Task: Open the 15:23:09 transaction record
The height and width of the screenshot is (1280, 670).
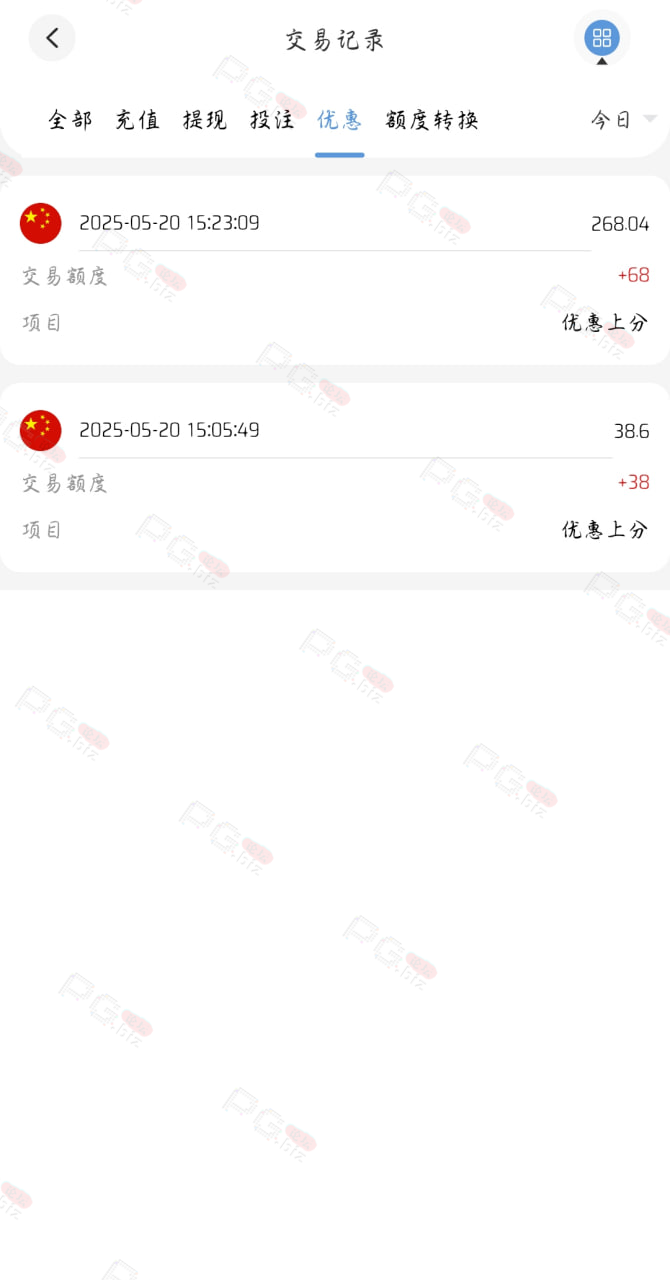Action: click(x=335, y=270)
